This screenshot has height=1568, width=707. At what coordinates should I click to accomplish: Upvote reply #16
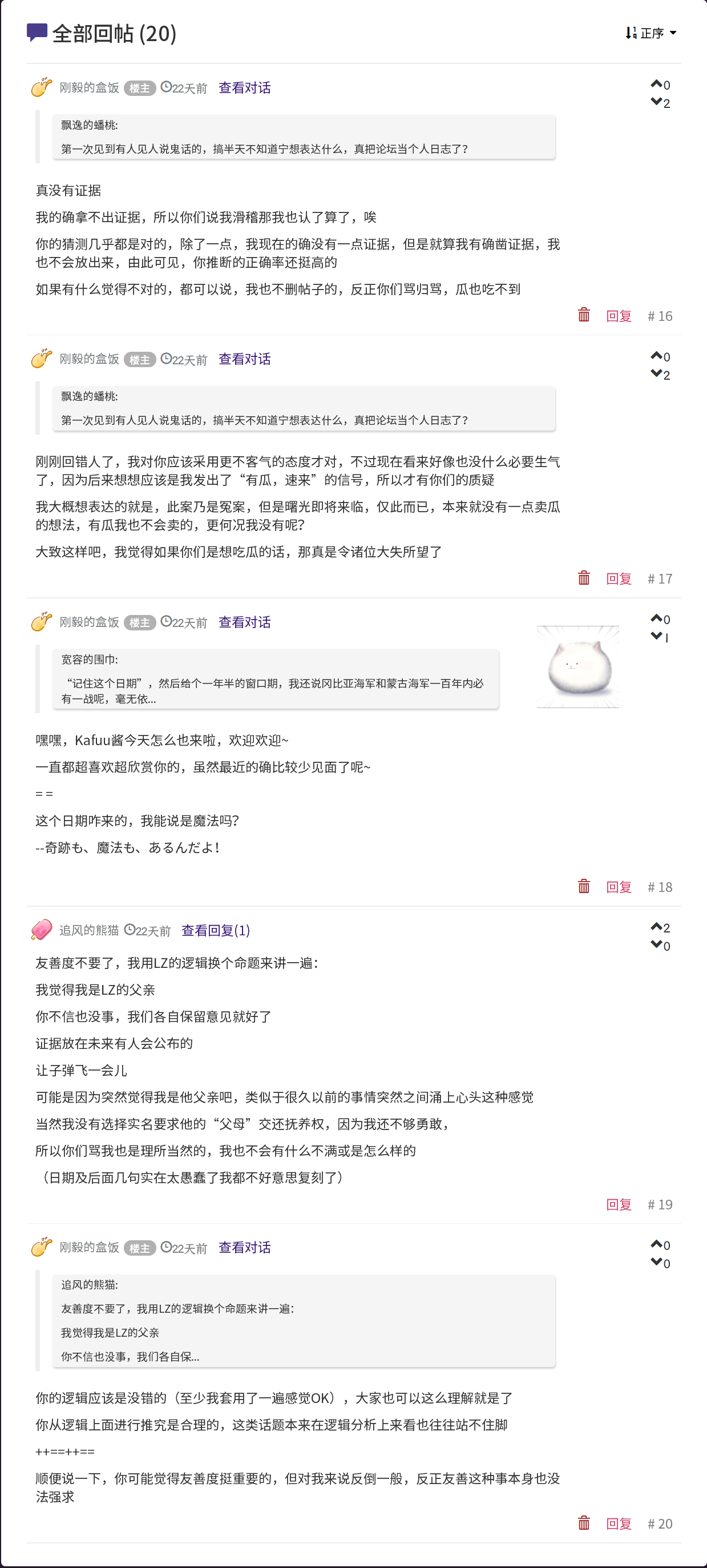(x=656, y=83)
